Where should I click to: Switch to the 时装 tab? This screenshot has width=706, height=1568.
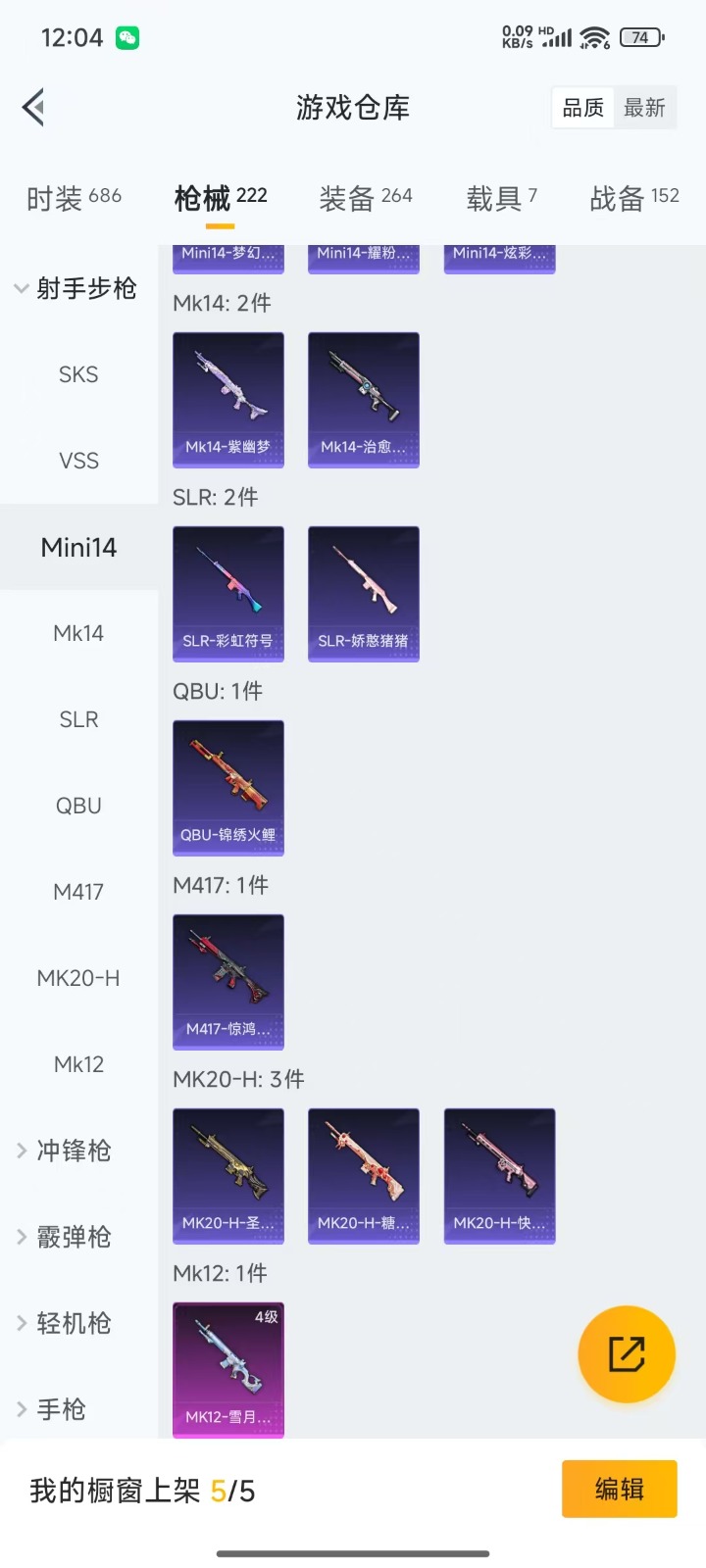74,198
